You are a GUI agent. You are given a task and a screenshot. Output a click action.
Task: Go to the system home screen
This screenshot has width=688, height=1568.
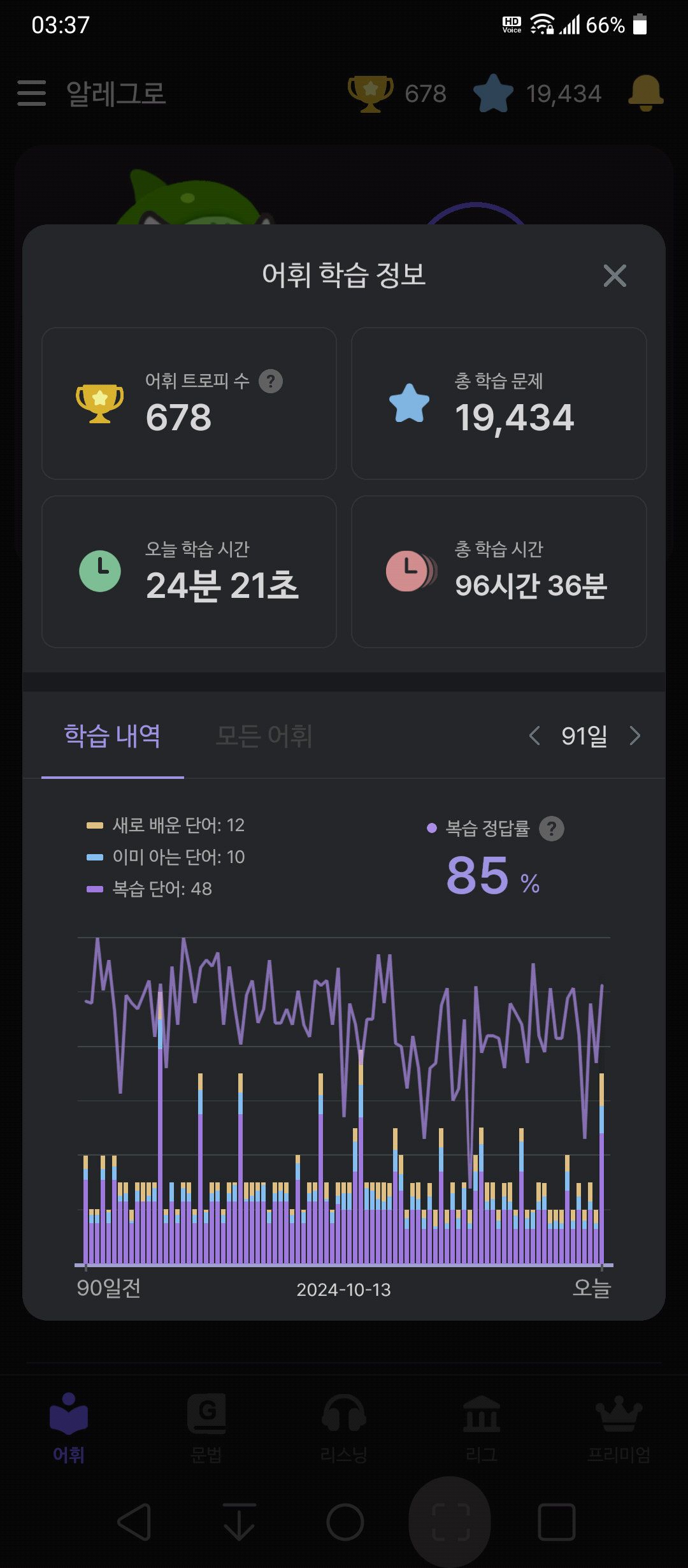click(x=345, y=1522)
